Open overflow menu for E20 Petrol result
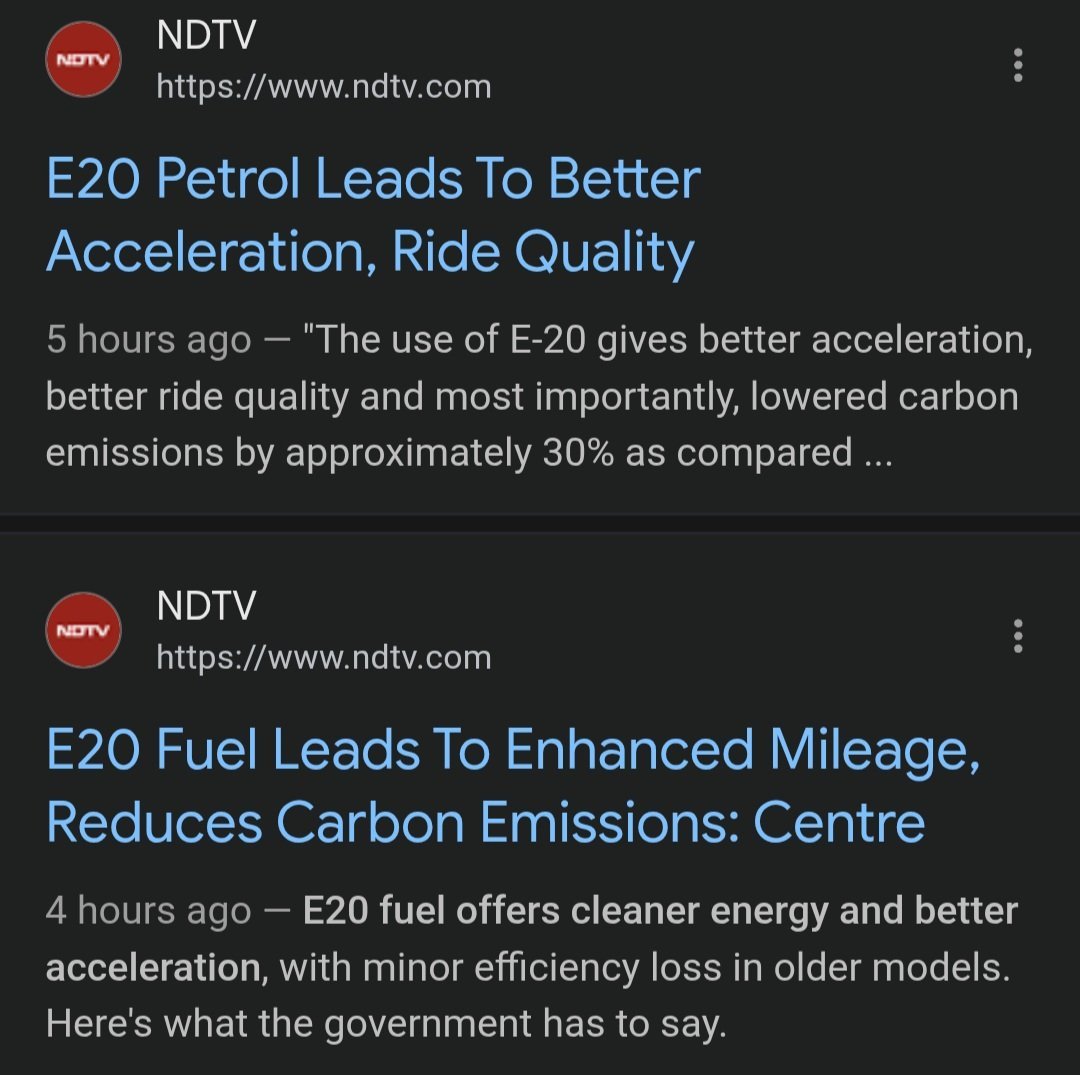This screenshot has width=1080, height=1075. [x=1018, y=65]
